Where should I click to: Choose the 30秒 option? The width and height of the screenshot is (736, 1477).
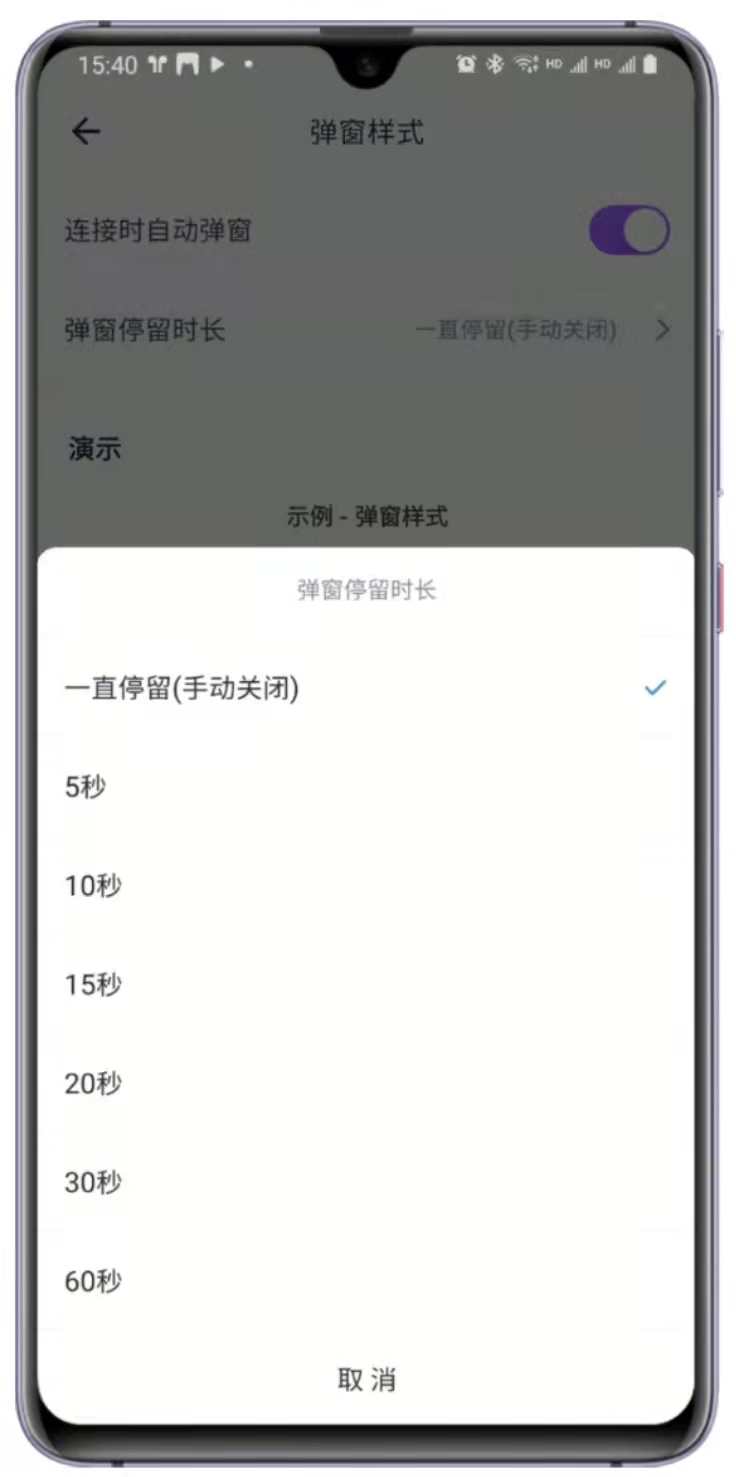[x=93, y=1183]
